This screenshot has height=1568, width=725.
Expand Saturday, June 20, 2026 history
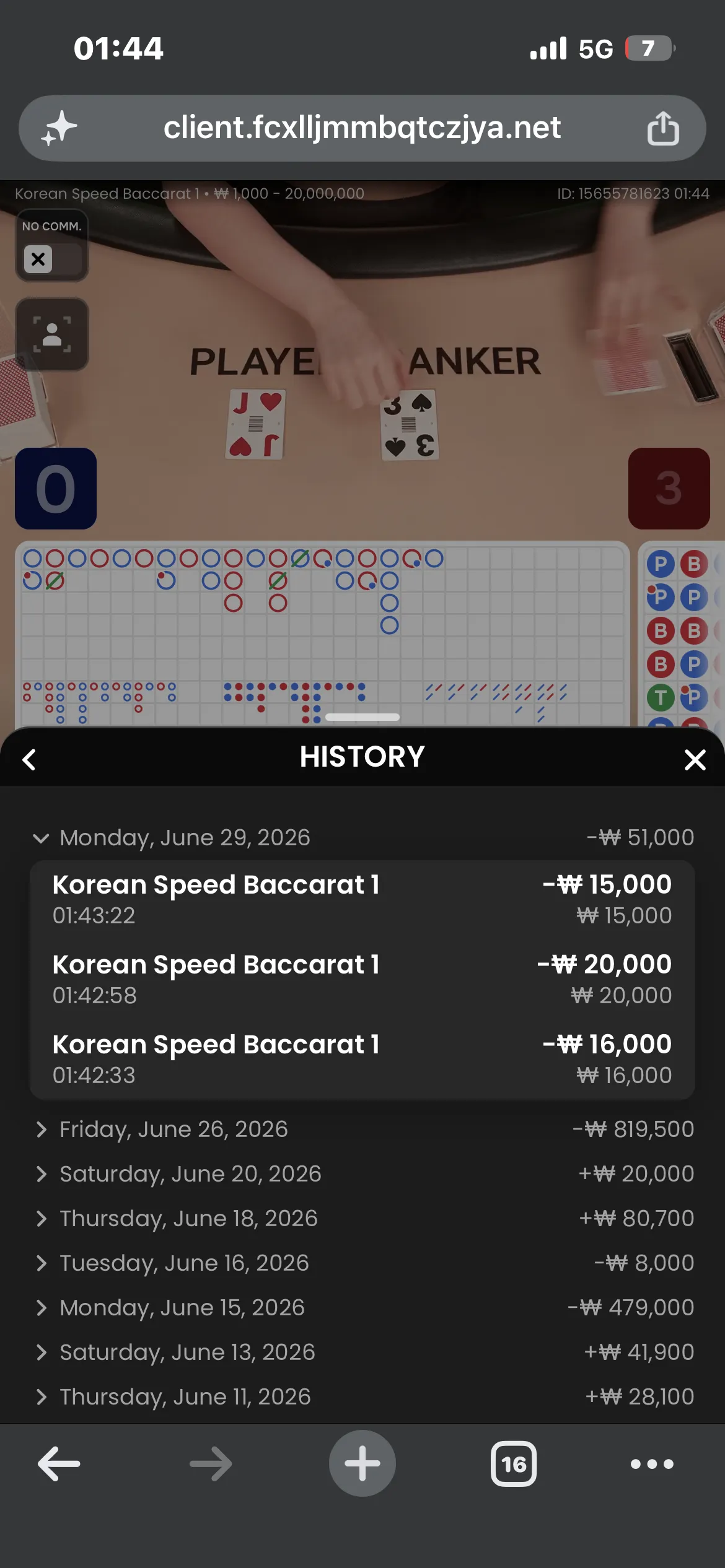click(362, 1174)
